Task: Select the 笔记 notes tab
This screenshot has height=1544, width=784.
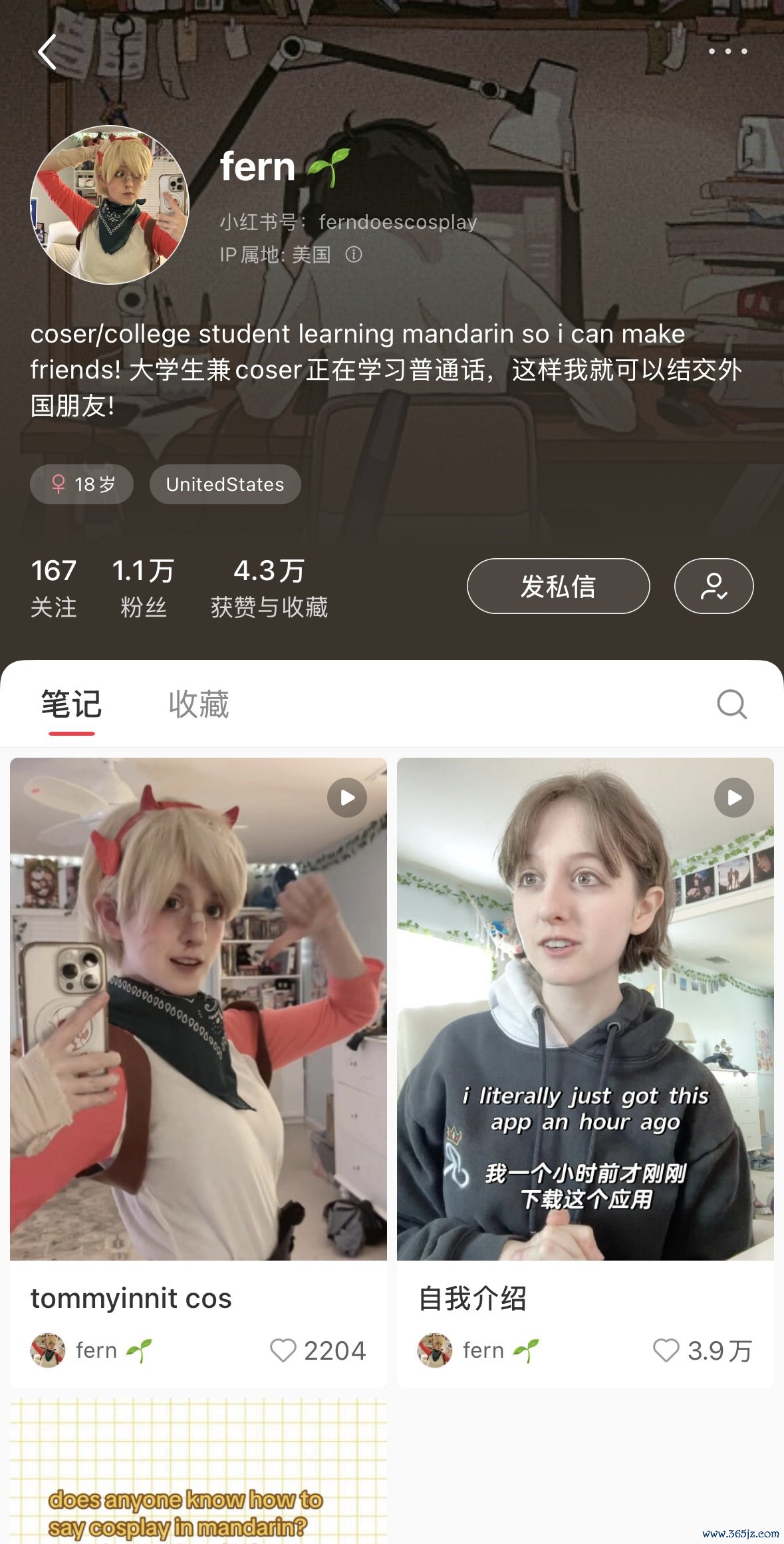Action: coord(71,704)
